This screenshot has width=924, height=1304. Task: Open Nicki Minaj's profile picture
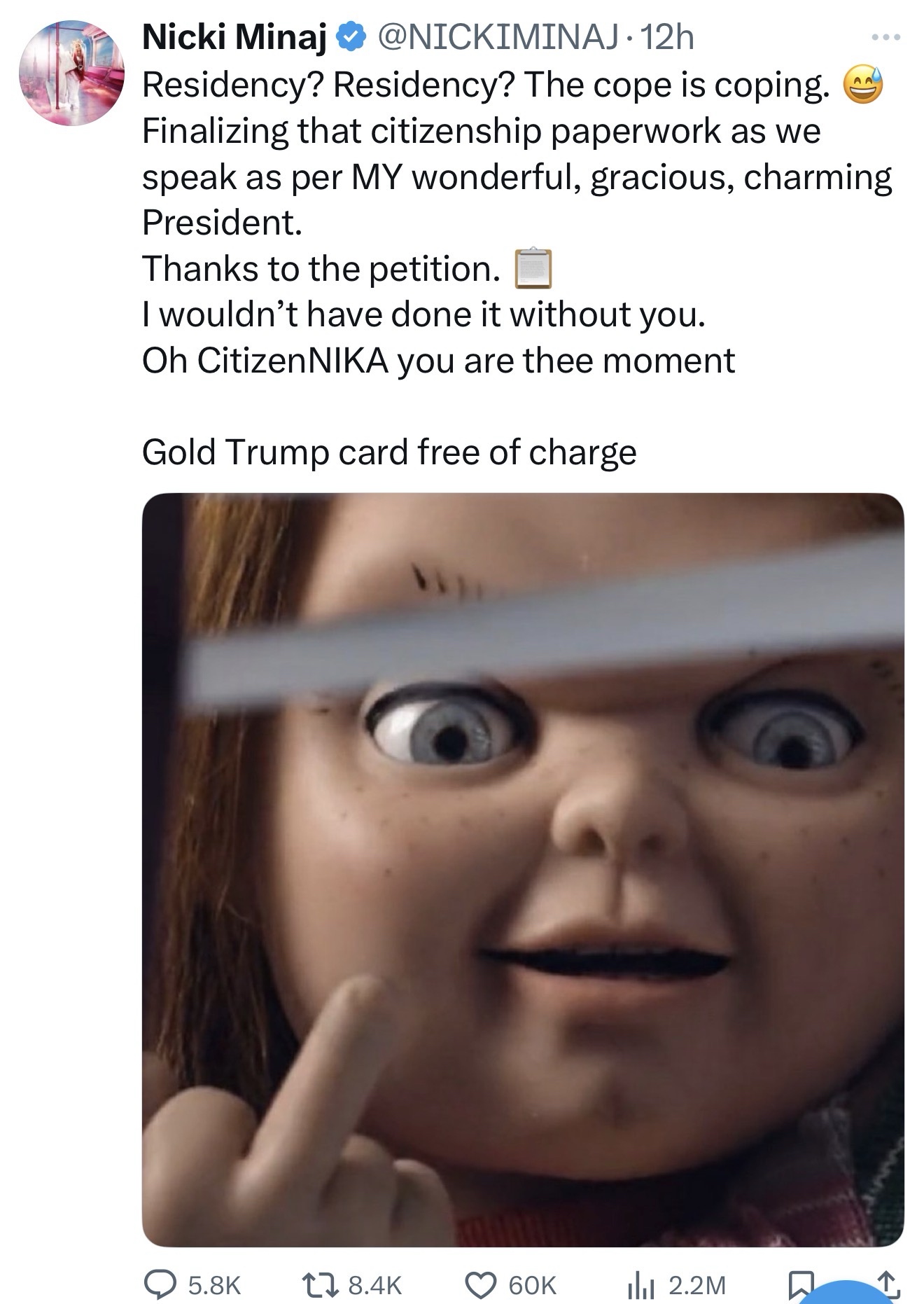(x=71, y=73)
